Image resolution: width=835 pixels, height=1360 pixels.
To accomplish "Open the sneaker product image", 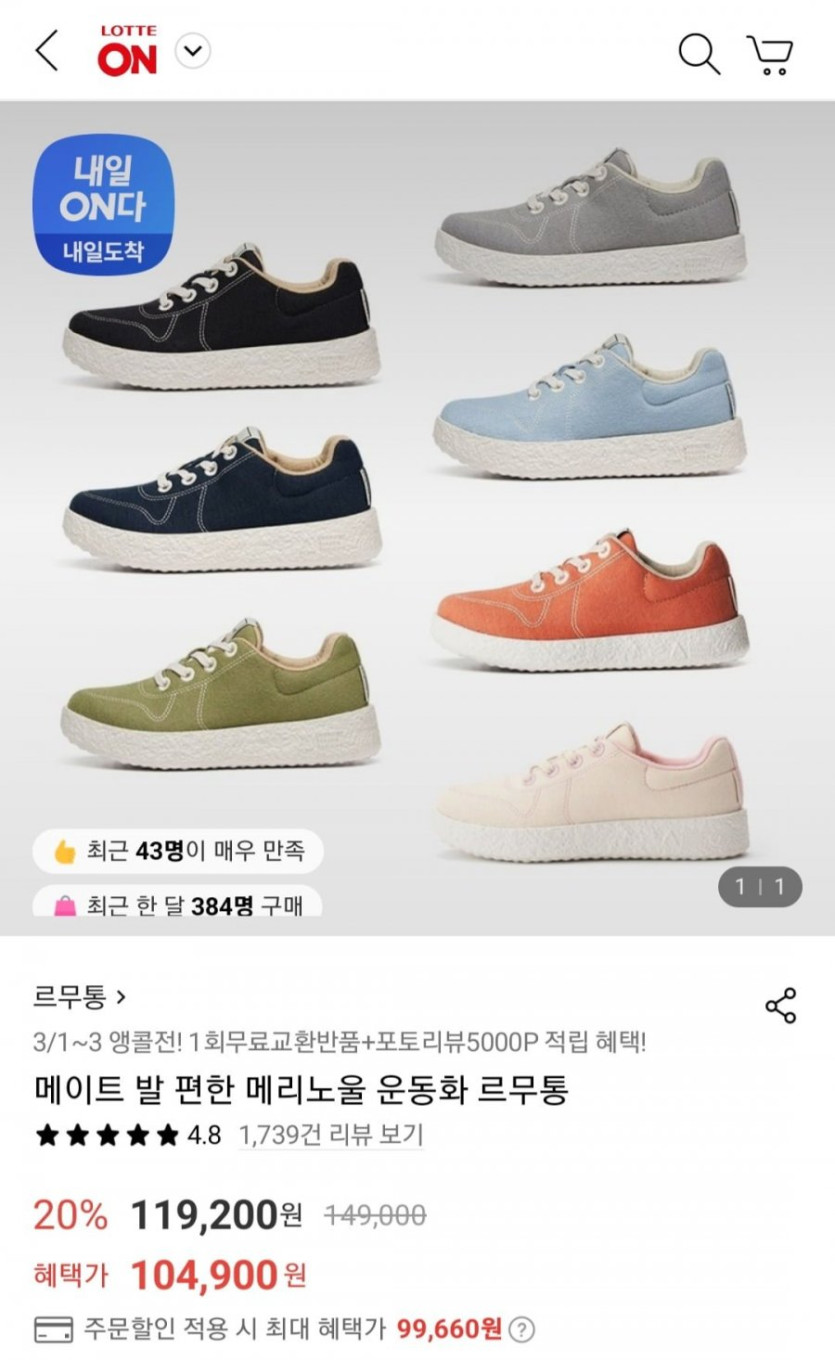I will coord(417,520).
